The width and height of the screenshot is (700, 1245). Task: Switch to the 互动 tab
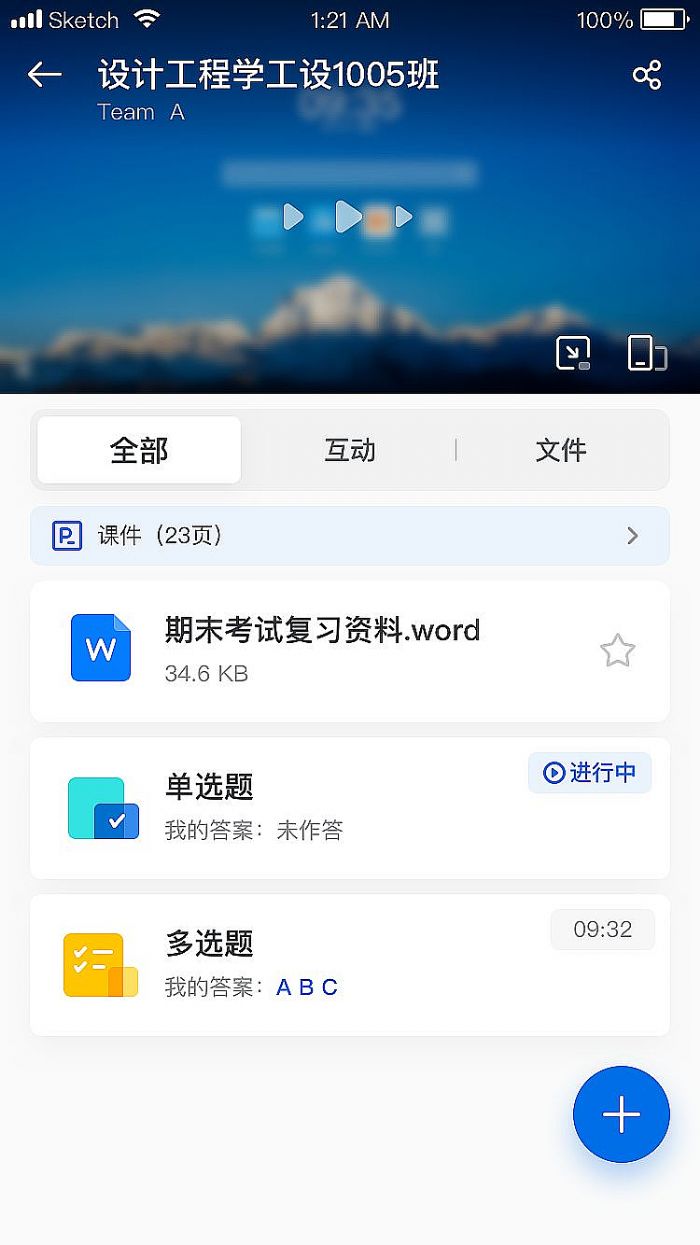pos(350,450)
